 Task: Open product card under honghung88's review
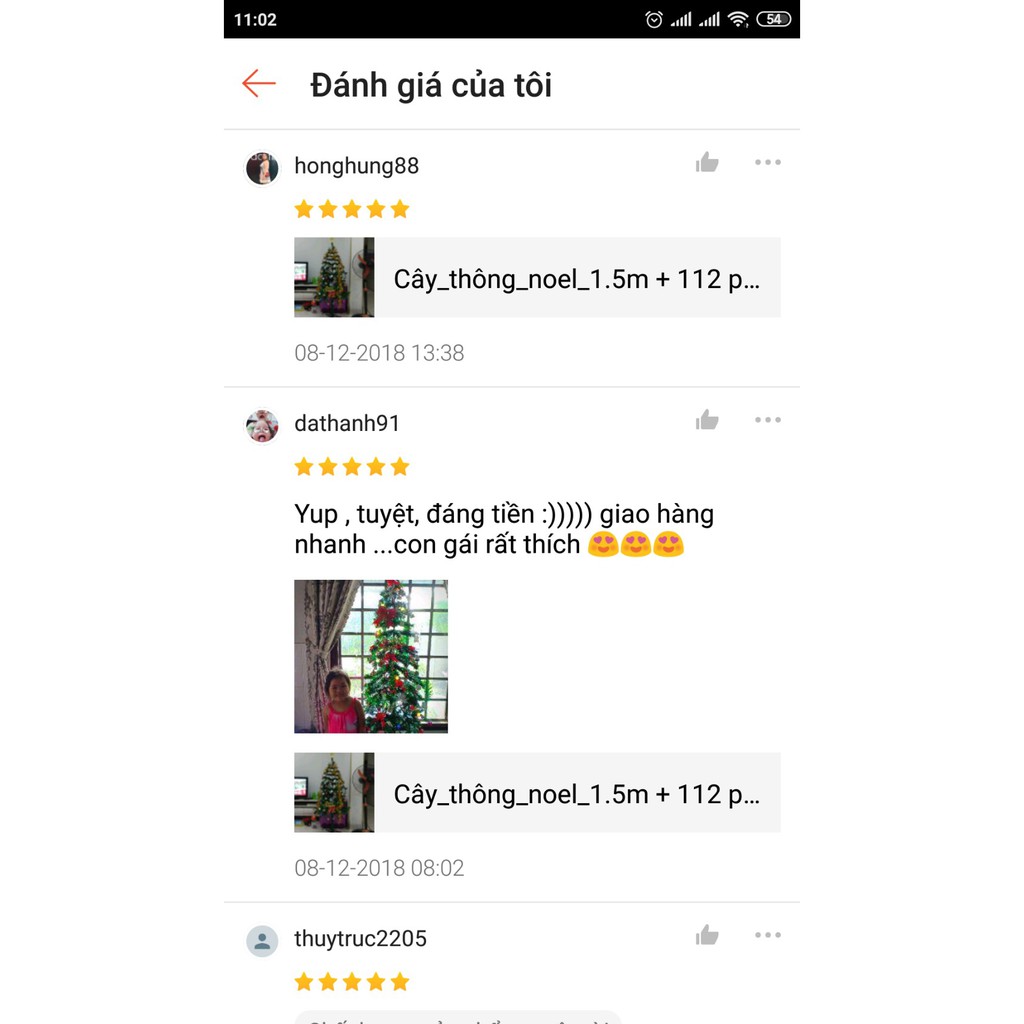(x=537, y=278)
